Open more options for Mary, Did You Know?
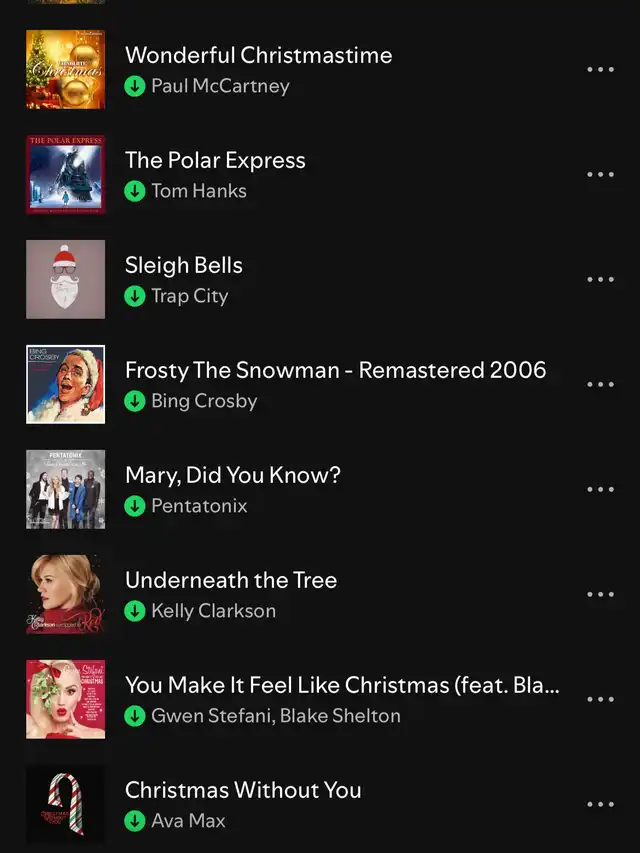This screenshot has height=853, width=640. [x=600, y=490]
